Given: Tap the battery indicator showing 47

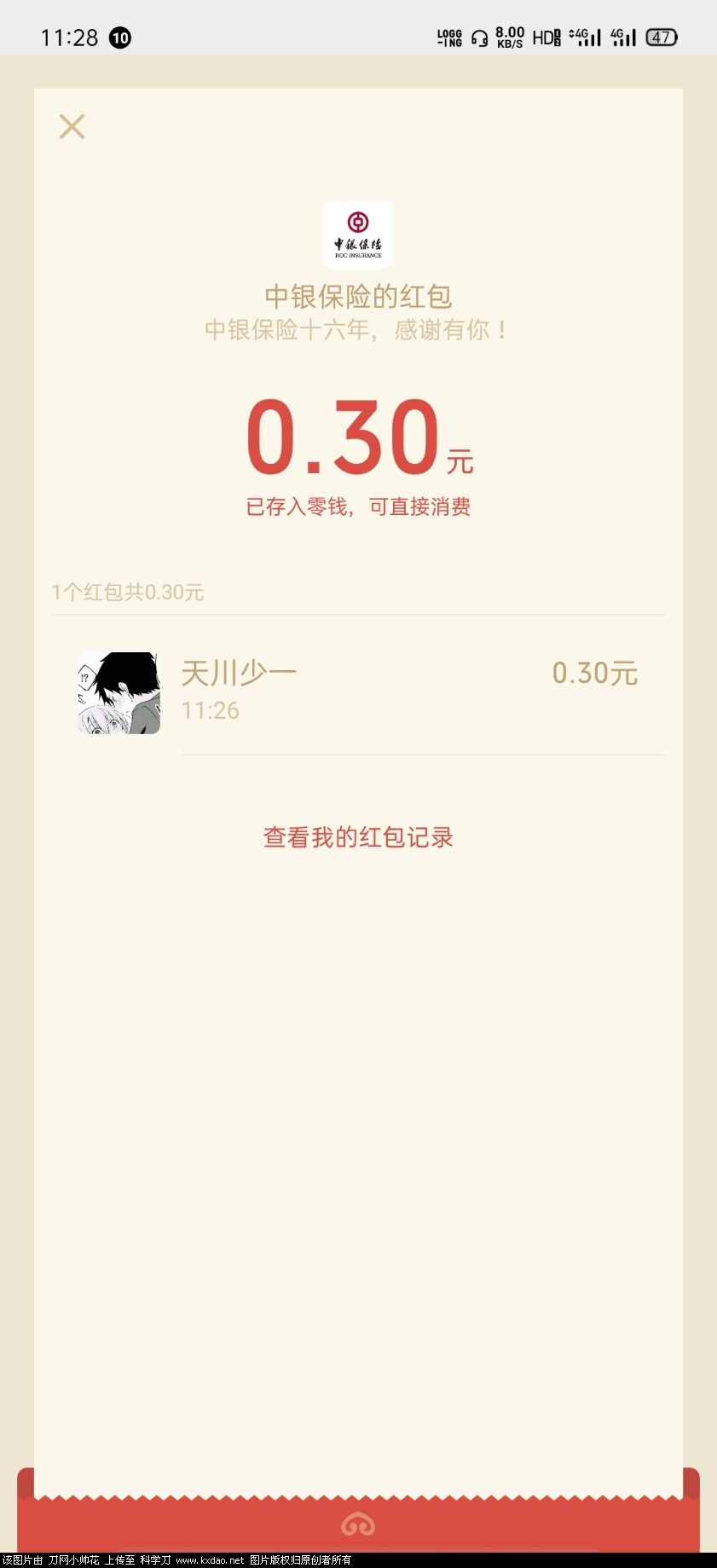Looking at the screenshot, I should [x=662, y=36].
